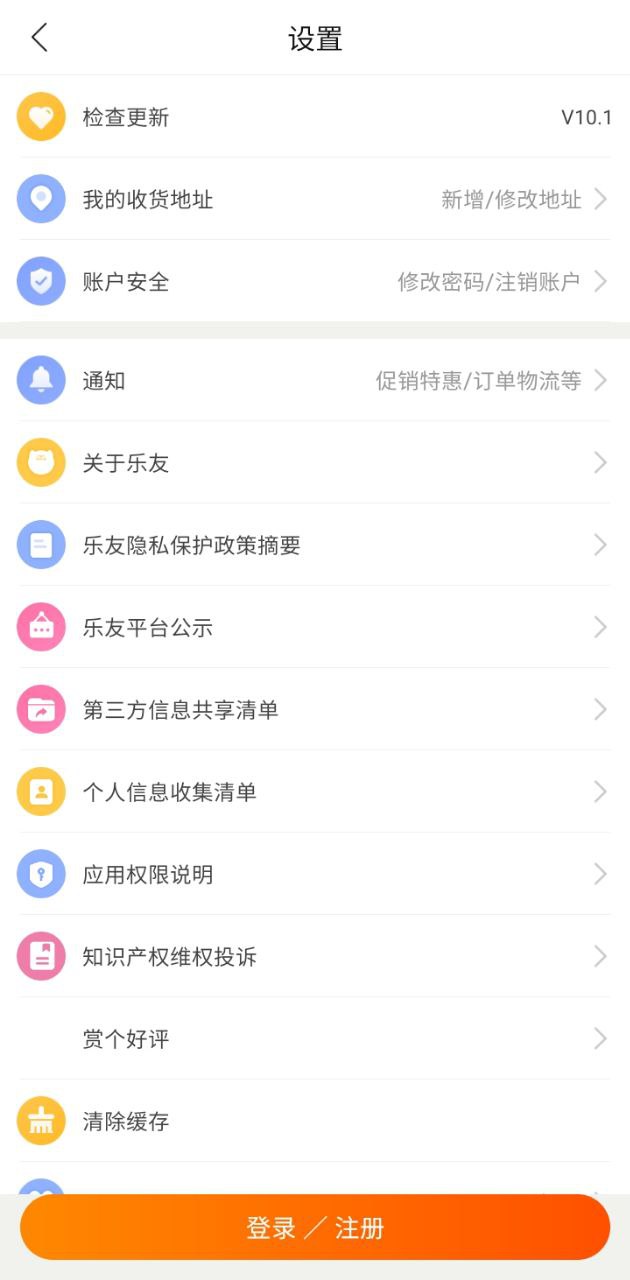The height and width of the screenshot is (1280, 630).
Task: Tap 清除缓存 to clear cache
Action: [315, 1121]
